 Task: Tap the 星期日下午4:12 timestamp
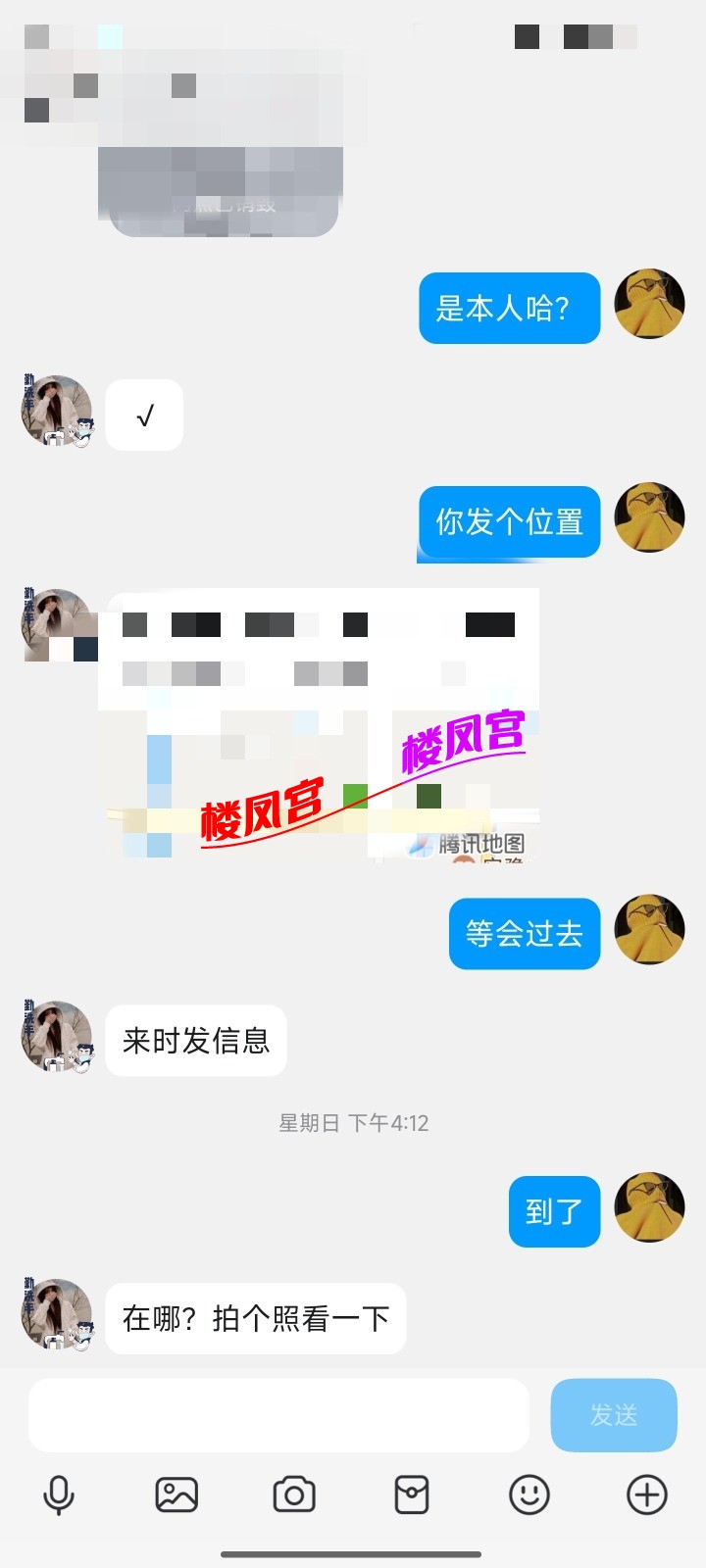click(353, 1124)
